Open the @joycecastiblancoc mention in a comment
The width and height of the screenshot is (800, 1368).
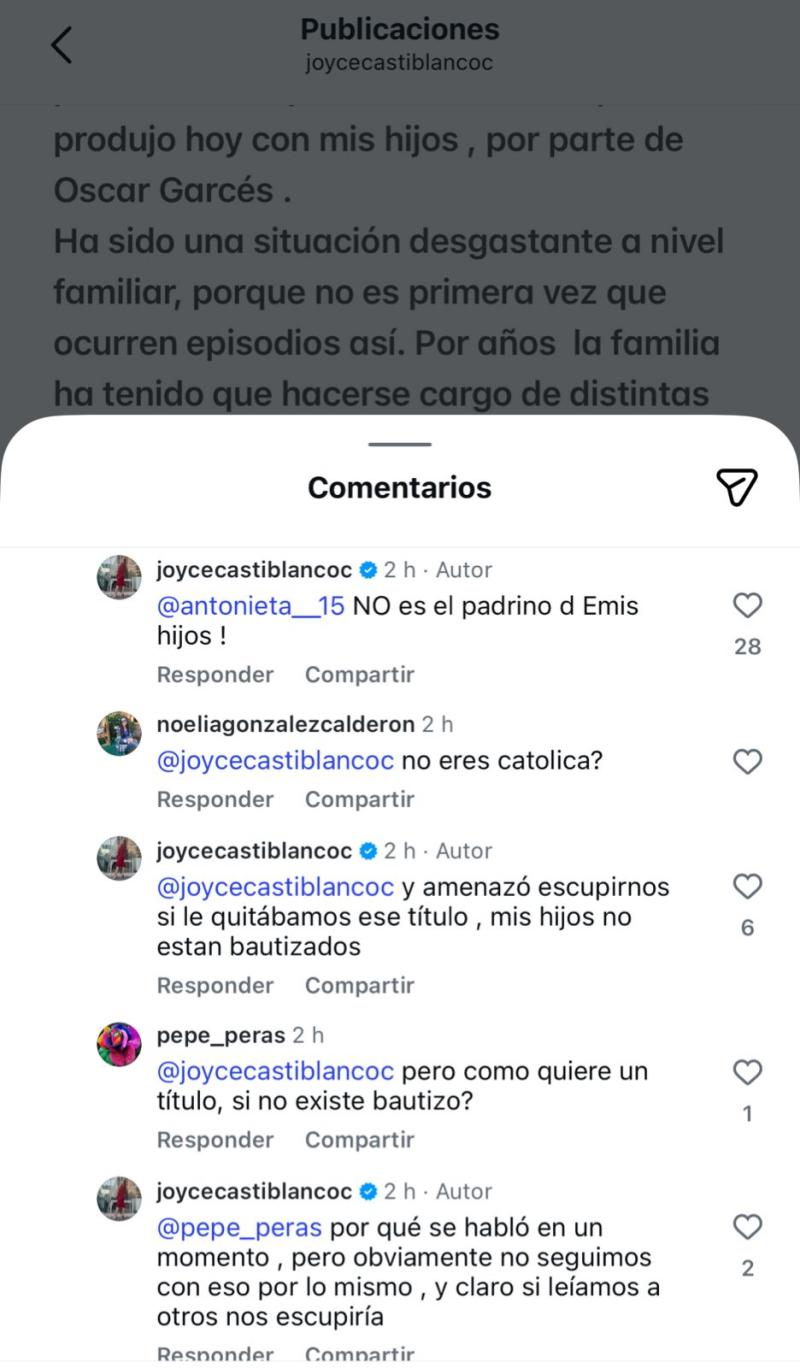click(278, 761)
